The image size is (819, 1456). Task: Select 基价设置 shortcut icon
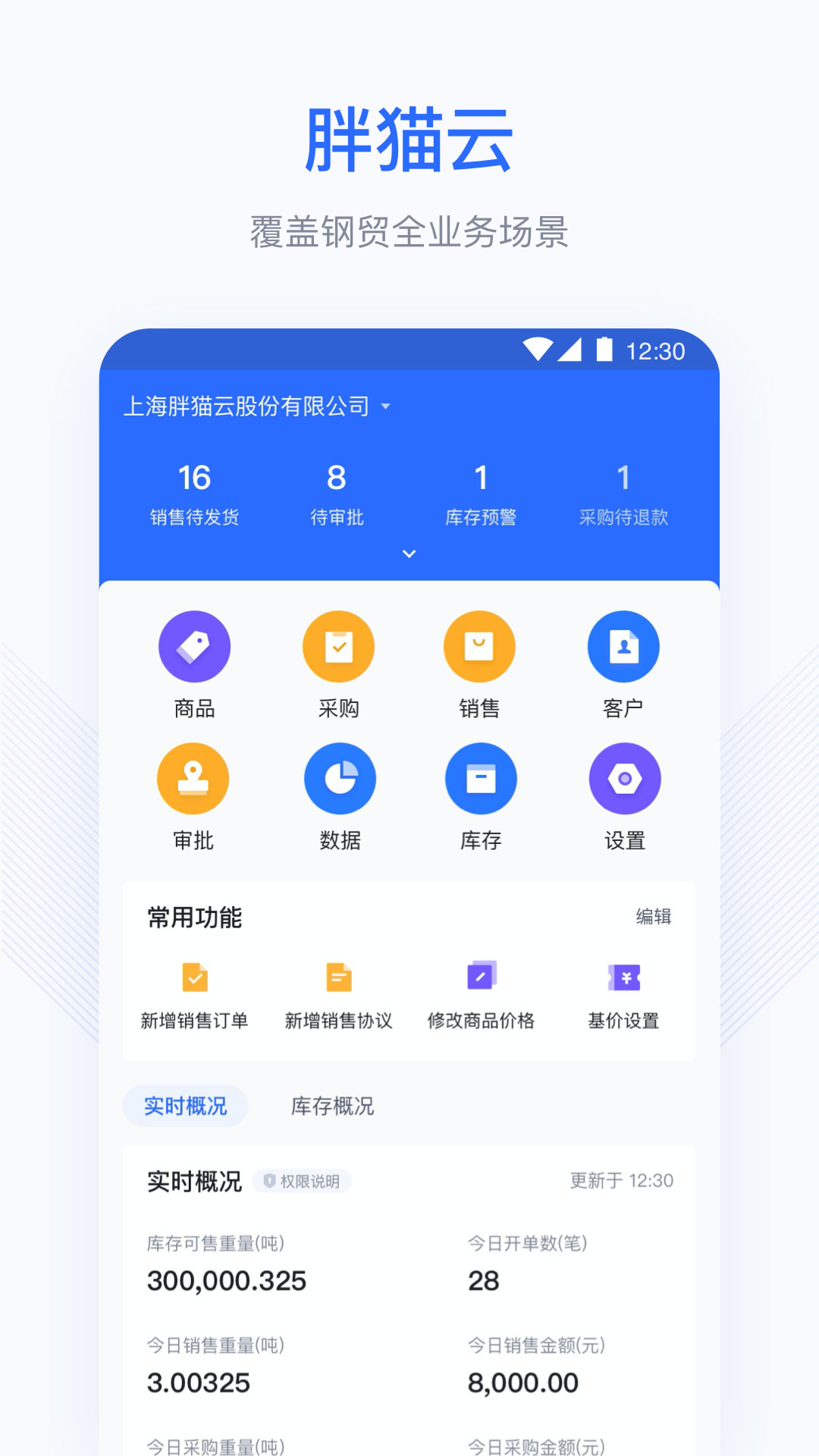click(623, 980)
